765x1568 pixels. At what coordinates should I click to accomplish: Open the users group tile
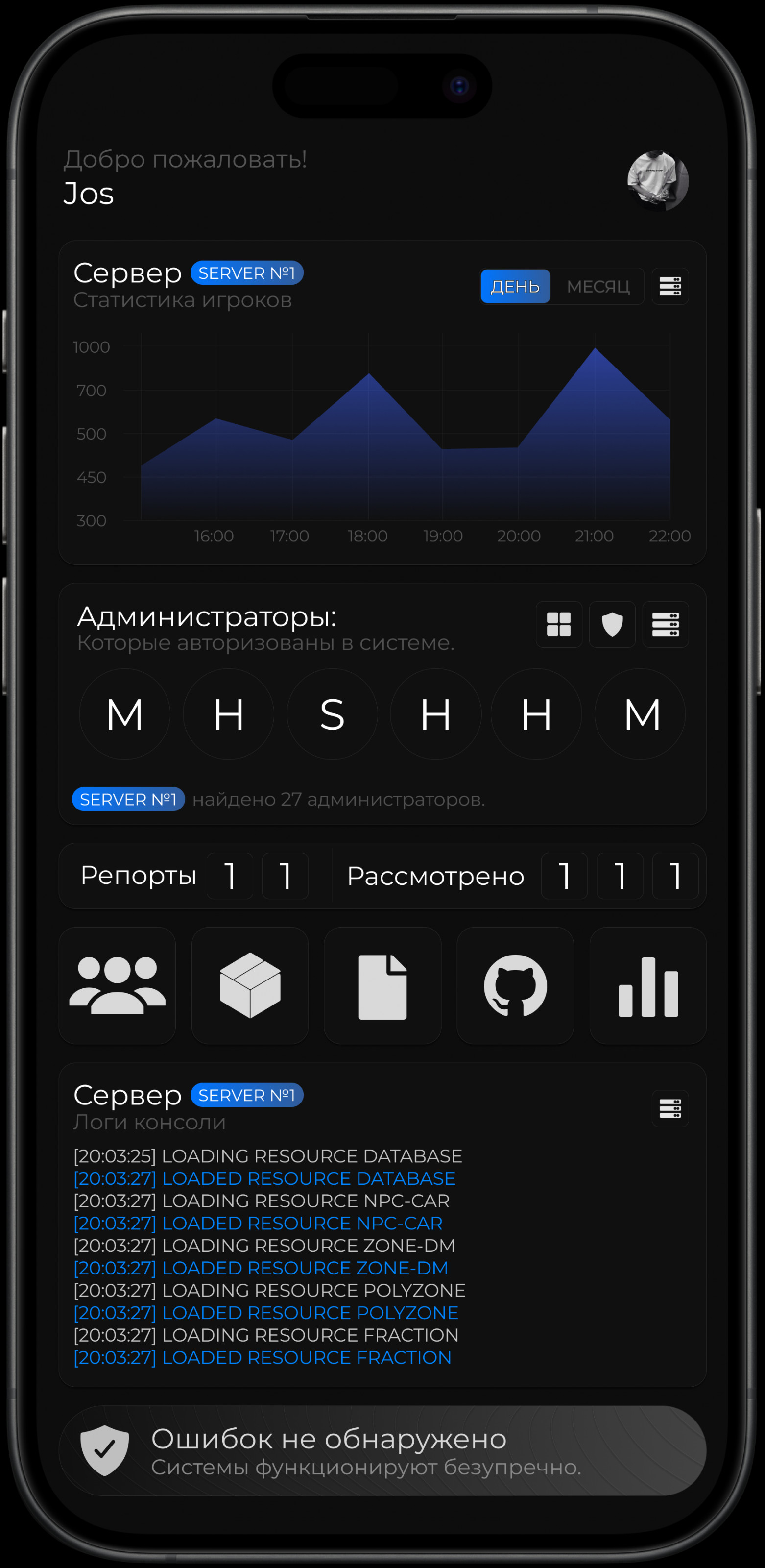(118, 985)
